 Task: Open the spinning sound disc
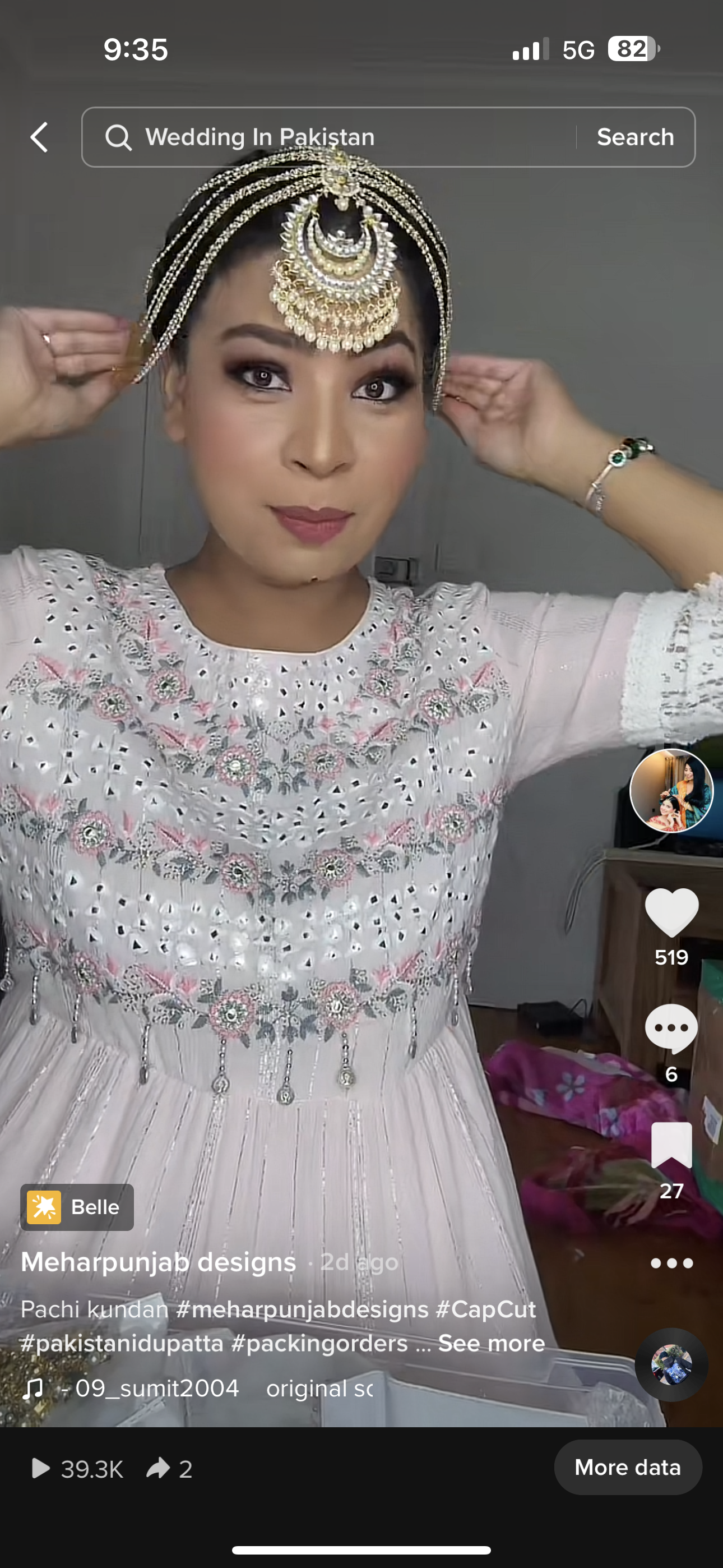point(671,1364)
